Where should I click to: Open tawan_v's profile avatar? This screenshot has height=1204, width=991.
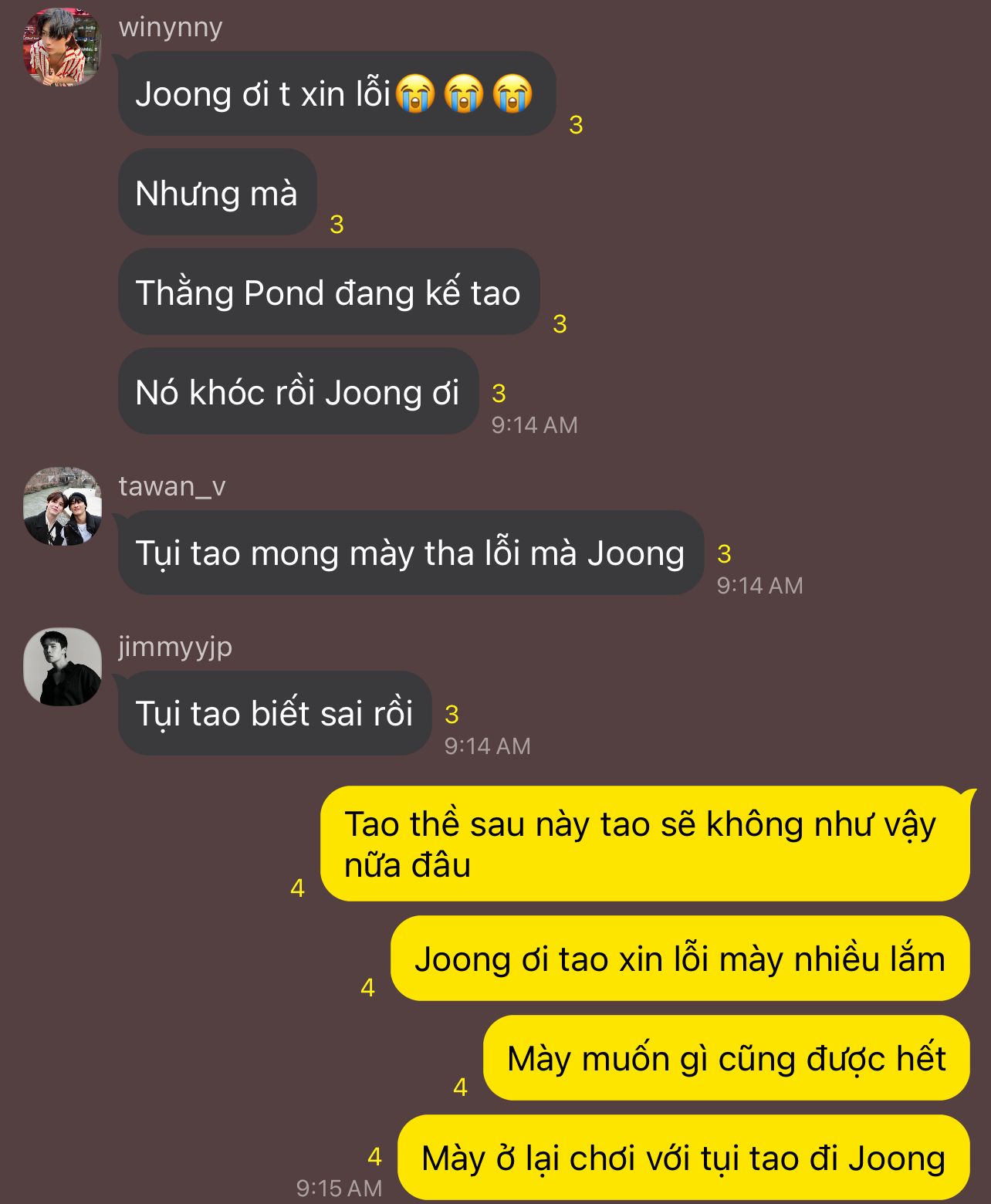[63, 506]
